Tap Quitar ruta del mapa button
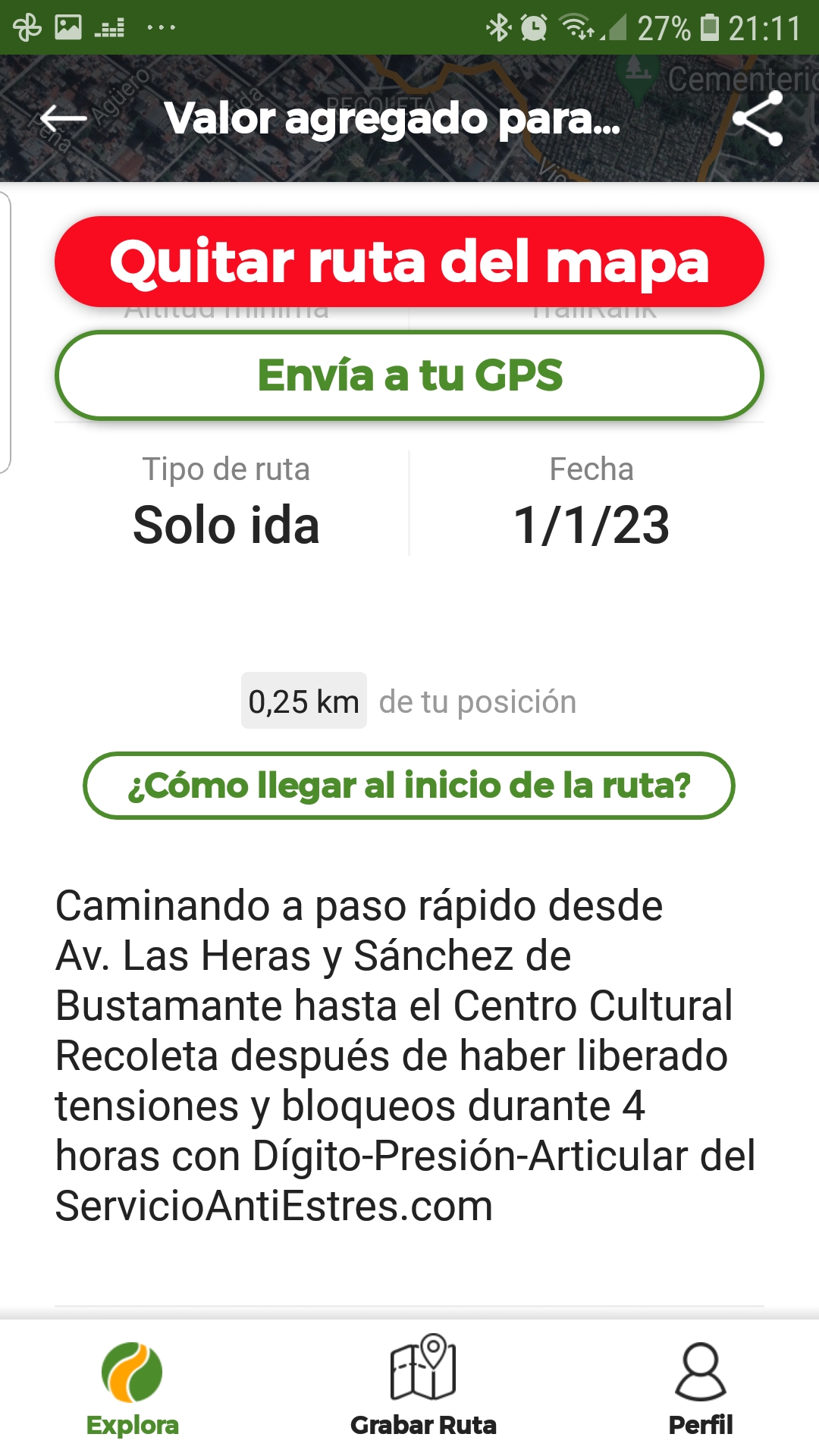 tap(409, 262)
